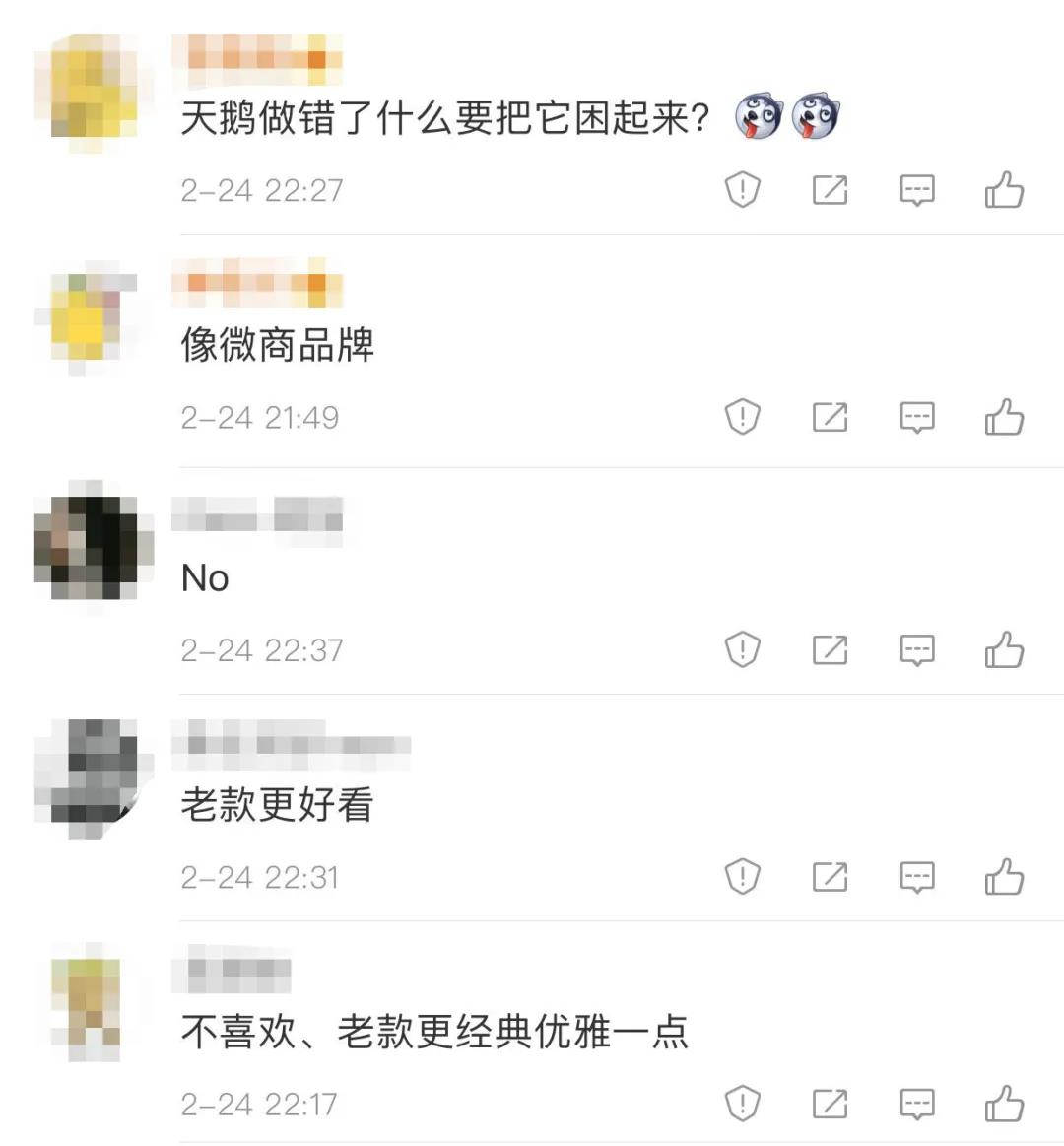Report the 老款更好看 comment
This screenshot has width=1064, height=1146.
tap(743, 876)
